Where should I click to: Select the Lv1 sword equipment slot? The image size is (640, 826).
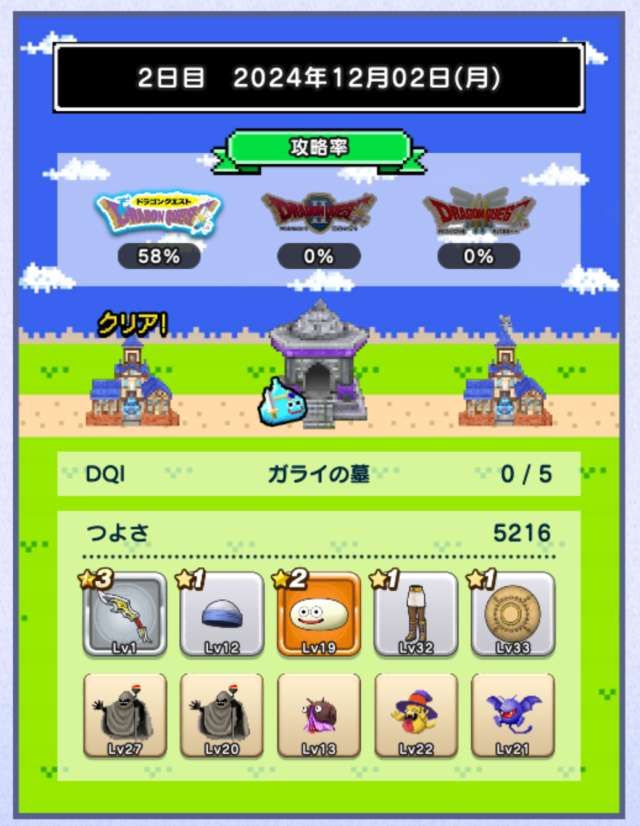124,613
